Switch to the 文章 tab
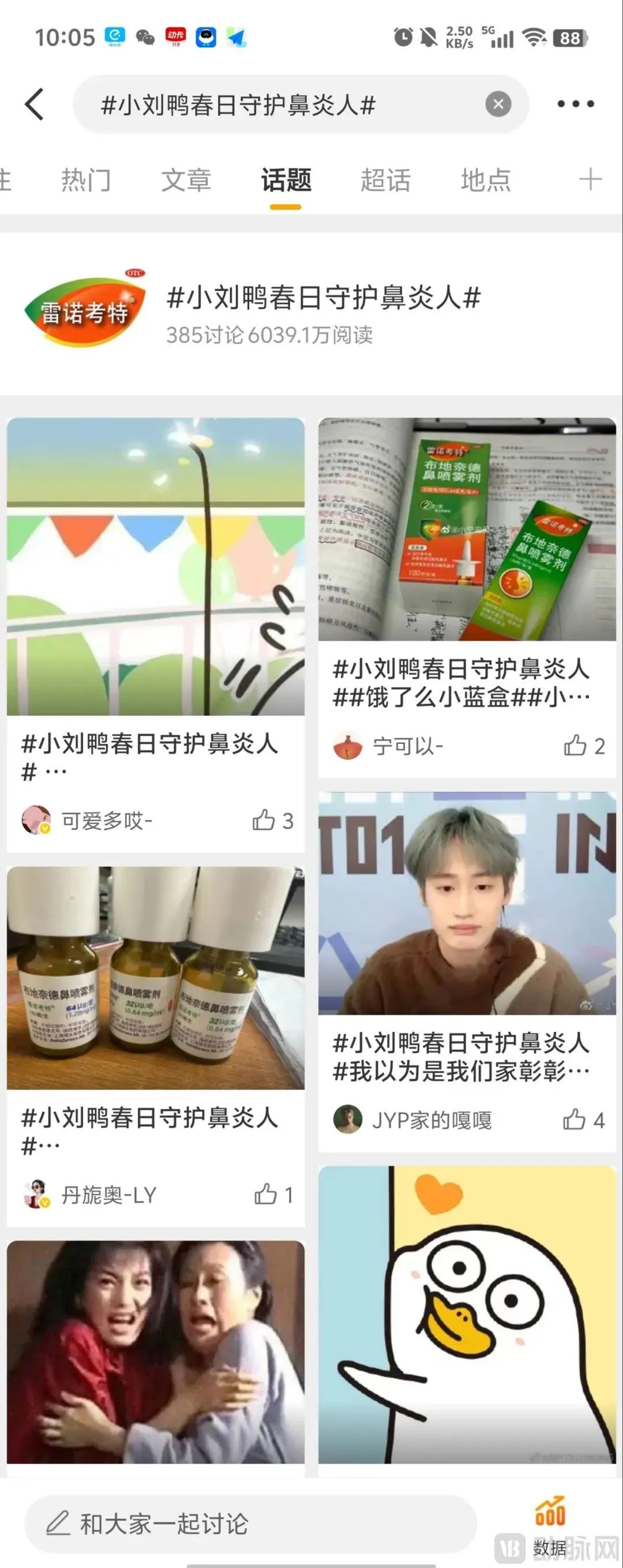Image resolution: width=623 pixels, height=1568 pixels. pos(186,180)
